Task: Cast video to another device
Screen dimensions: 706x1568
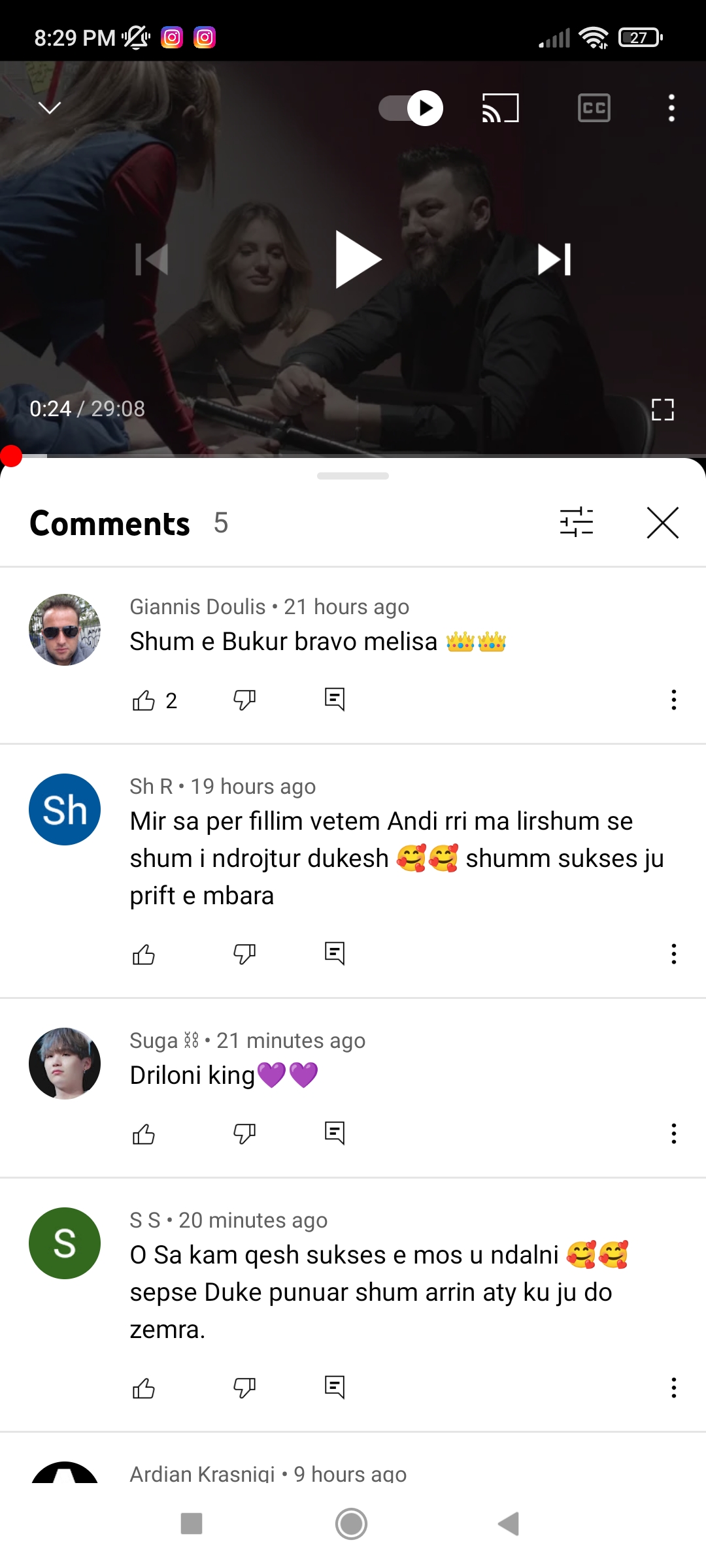Action: [x=500, y=108]
